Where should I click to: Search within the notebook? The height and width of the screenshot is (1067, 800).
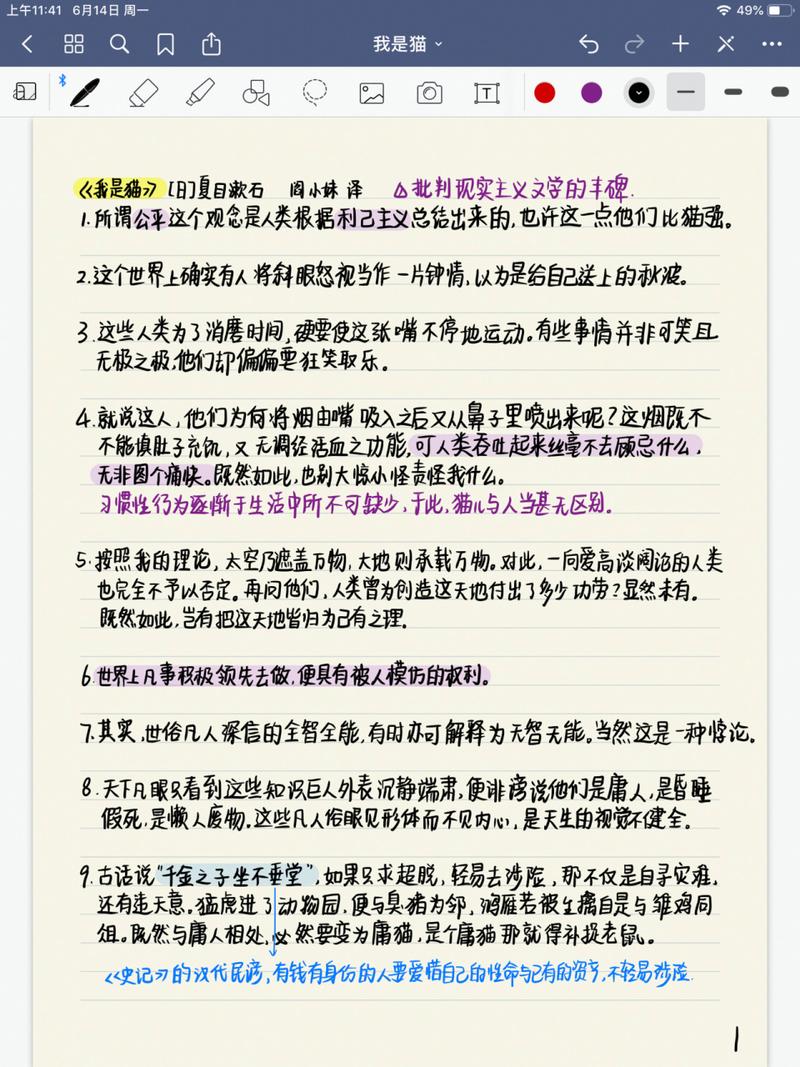pos(120,44)
